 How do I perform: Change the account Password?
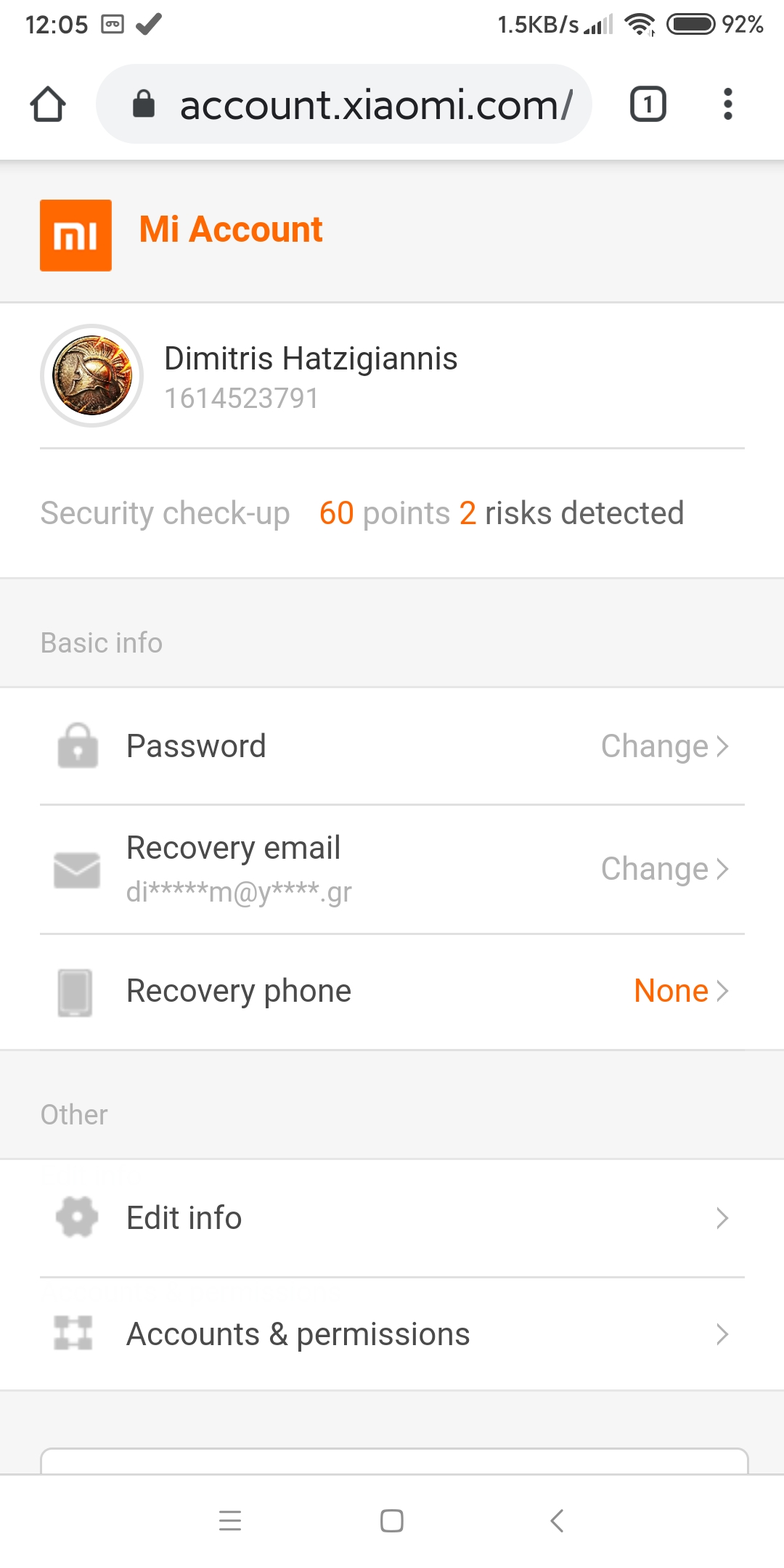392,746
